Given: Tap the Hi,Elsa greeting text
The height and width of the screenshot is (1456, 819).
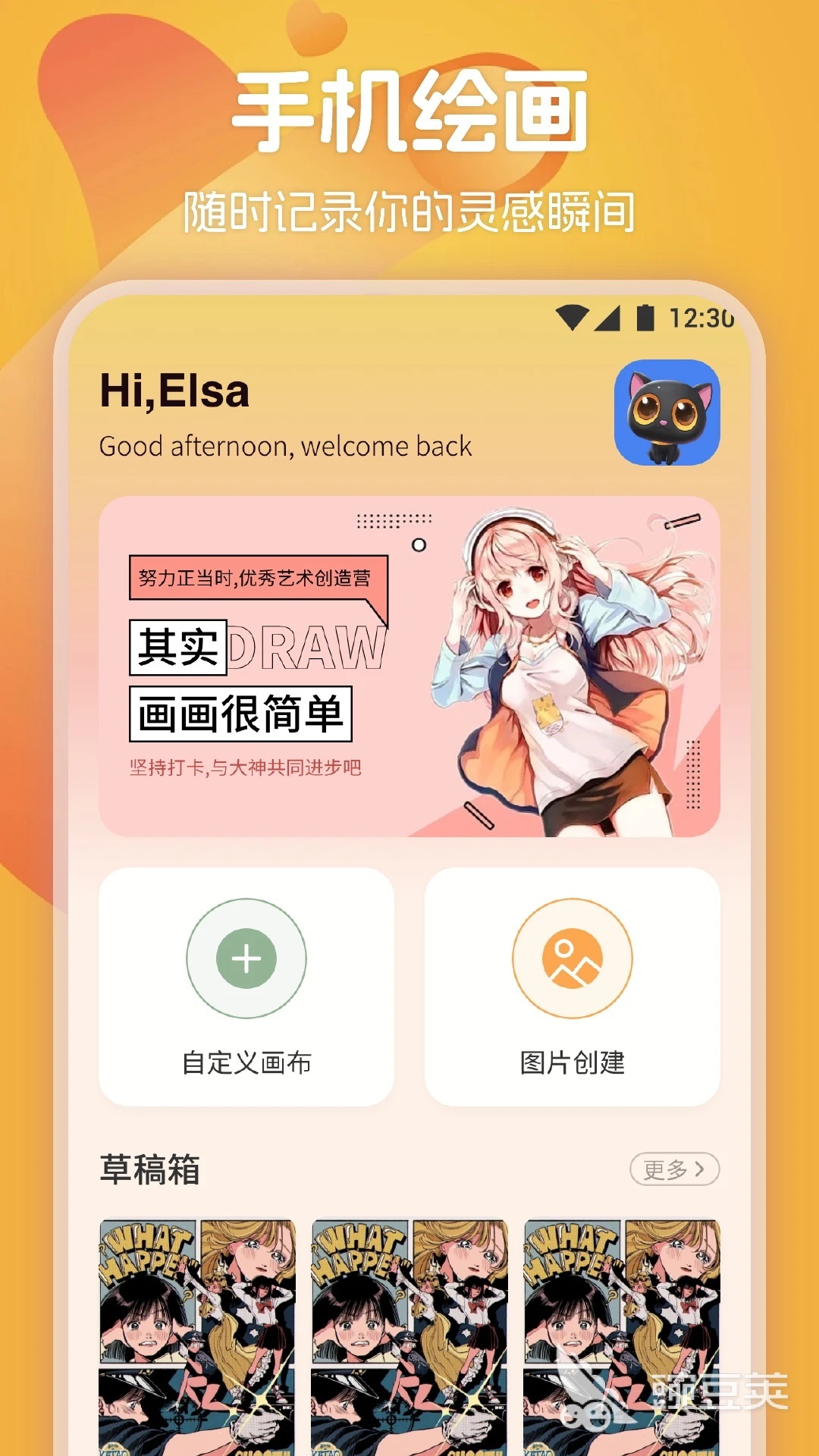Looking at the screenshot, I should pyautogui.click(x=174, y=392).
